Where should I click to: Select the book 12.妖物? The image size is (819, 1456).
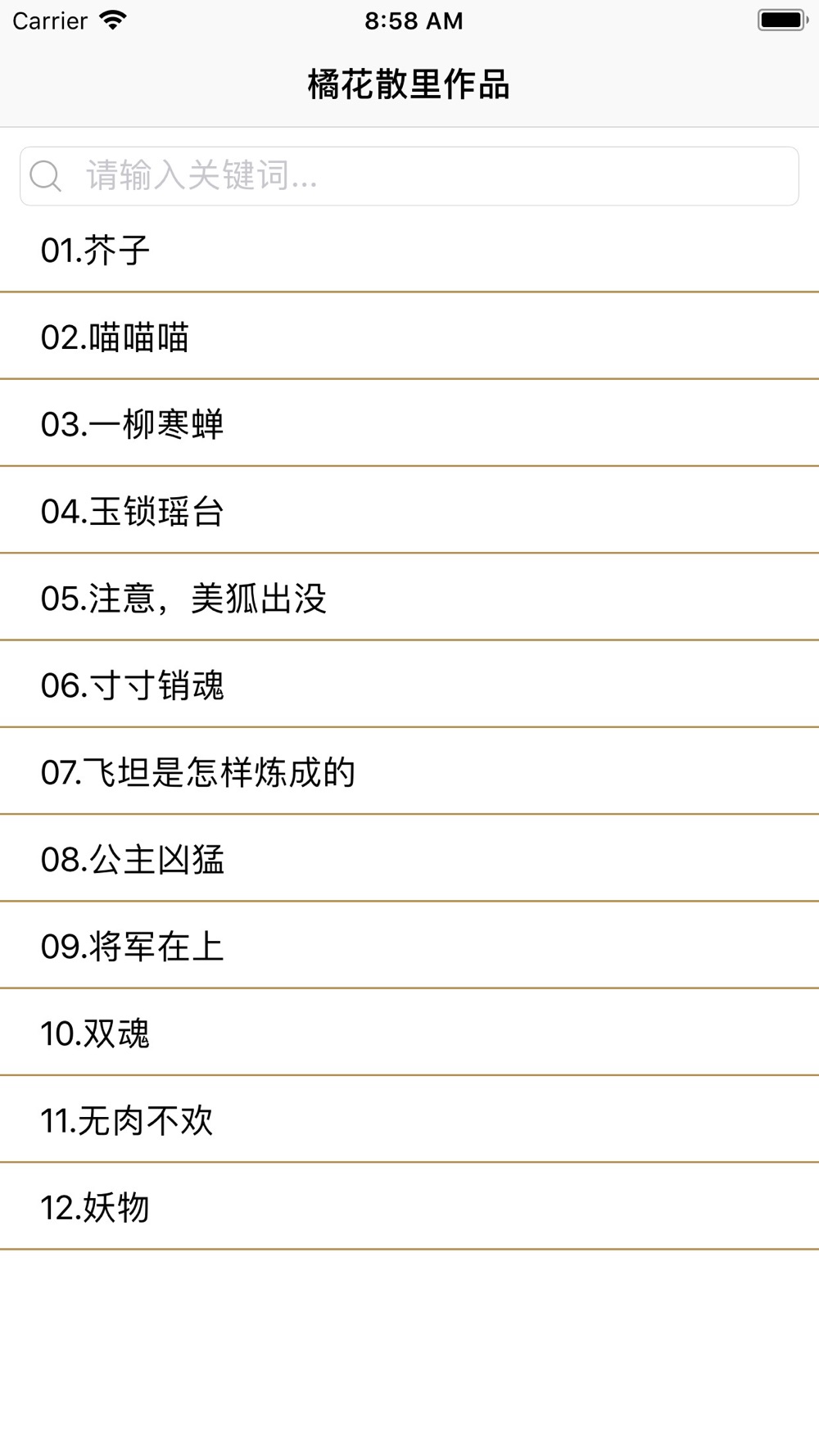click(x=409, y=1207)
